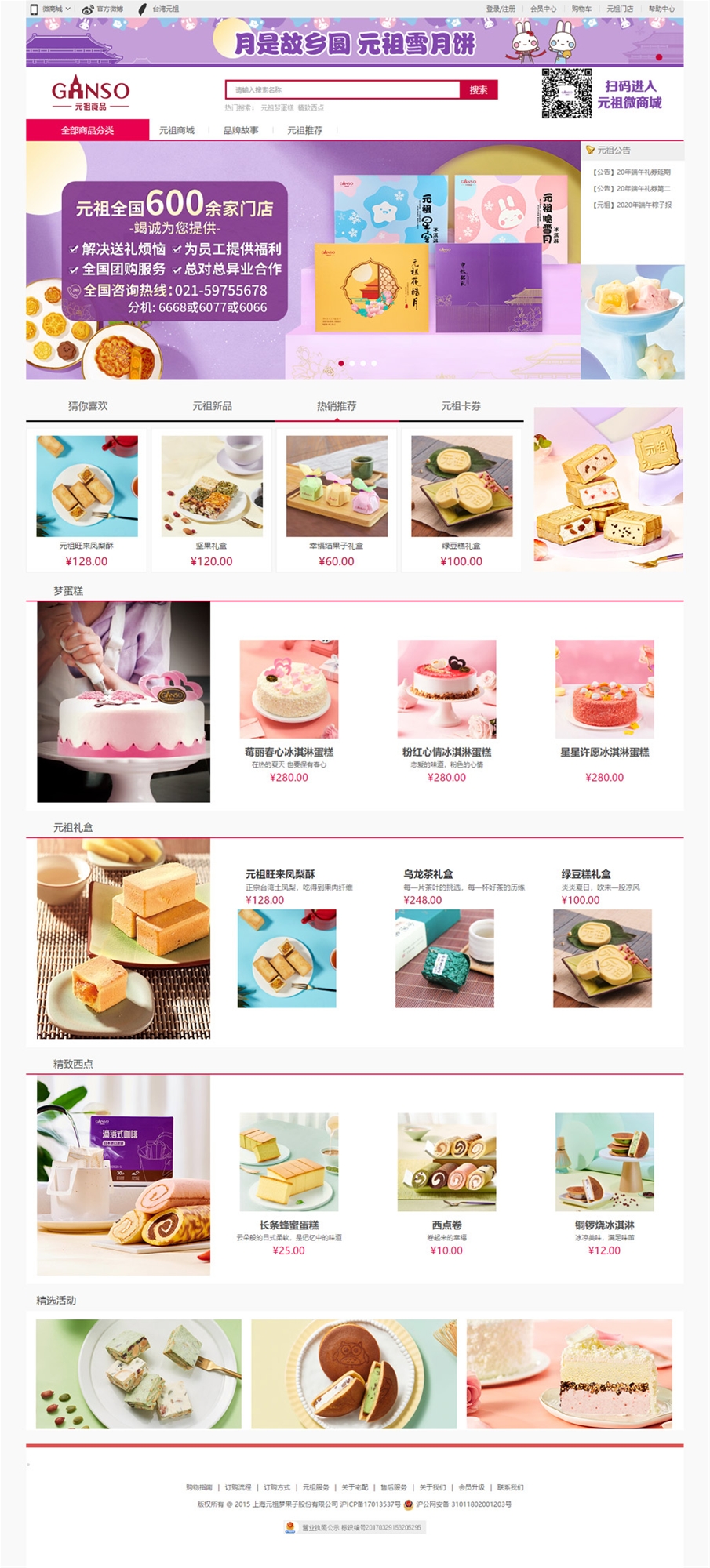Switch to 元祖新品 tab
Image resolution: width=710 pixels, height=1568 pixels.
coord(212,406)
